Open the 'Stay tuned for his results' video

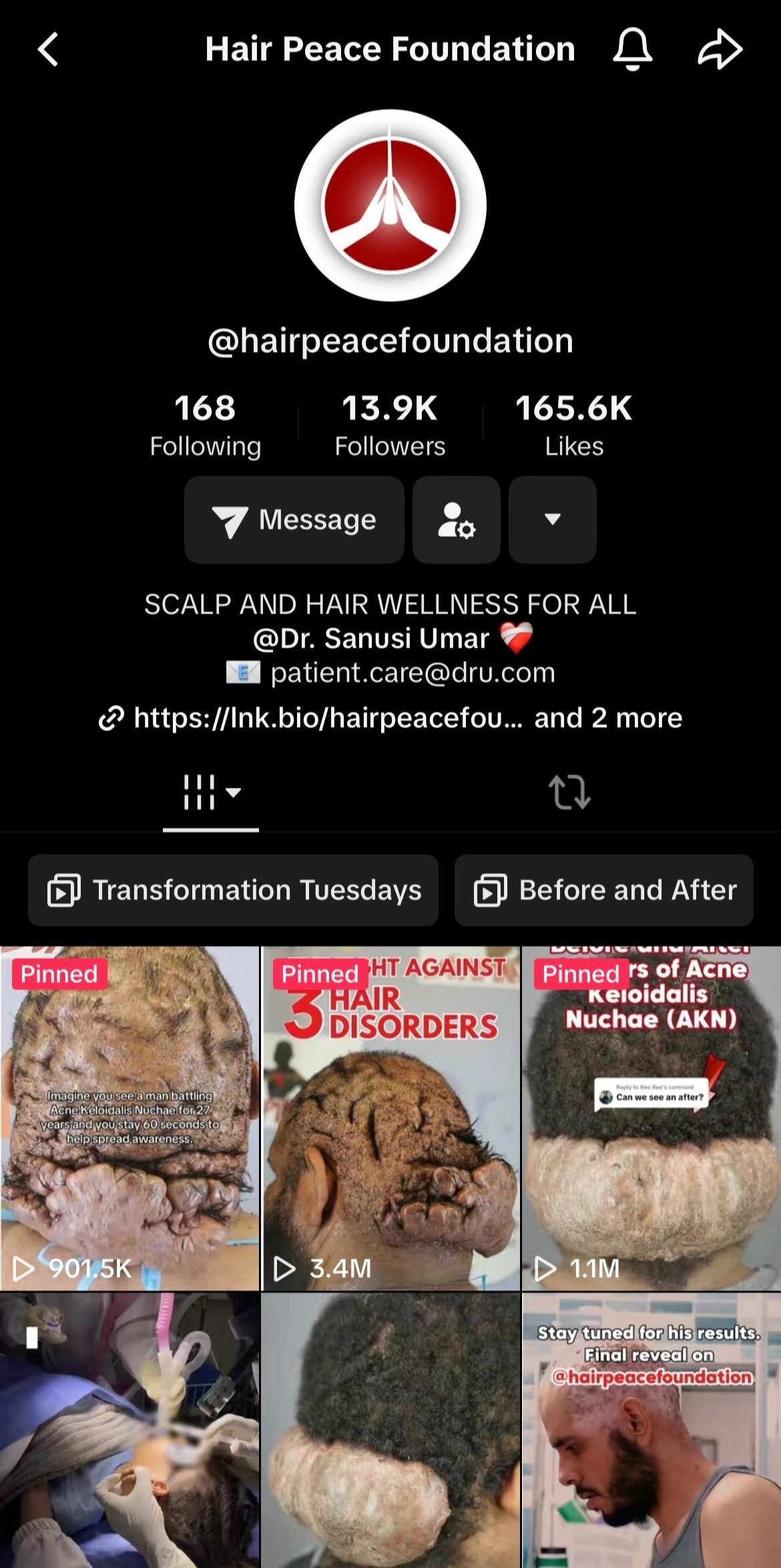[x=652, y=1430]
